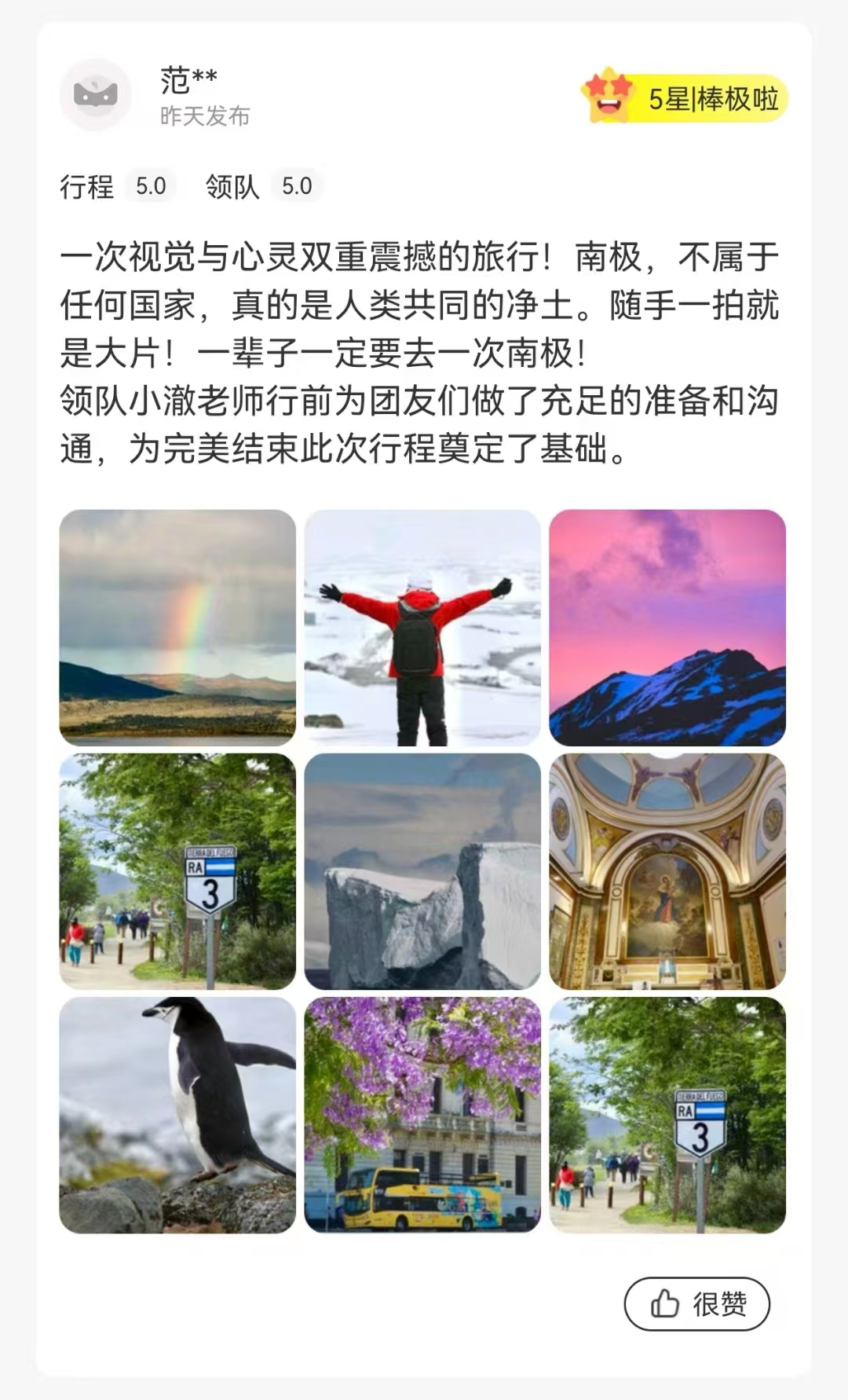Viewport: 848px width, 1400px height.
Task: View the yellow bus and purple flowers photo
Action: point(422,1115)
